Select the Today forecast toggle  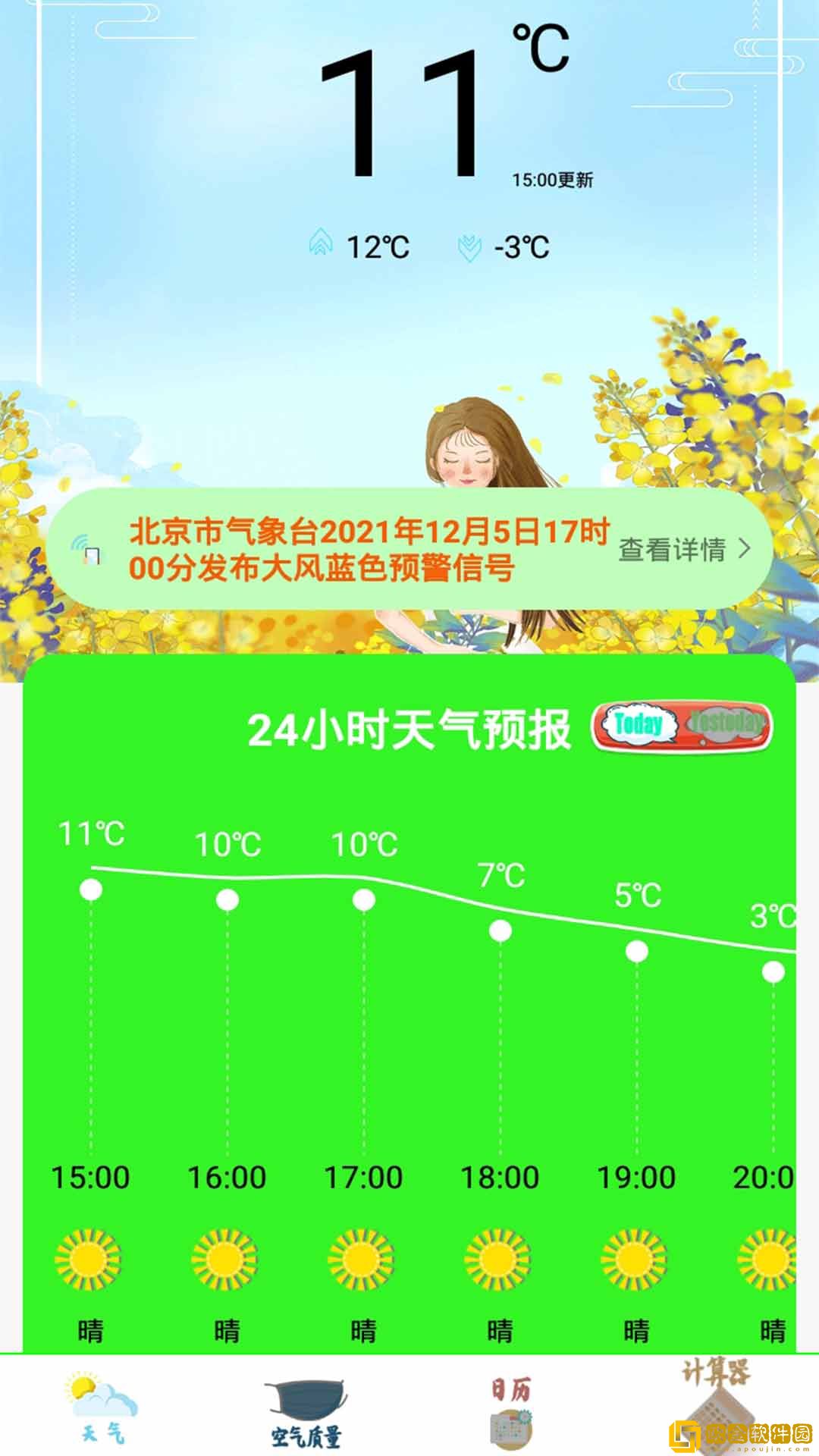(639, 725)
